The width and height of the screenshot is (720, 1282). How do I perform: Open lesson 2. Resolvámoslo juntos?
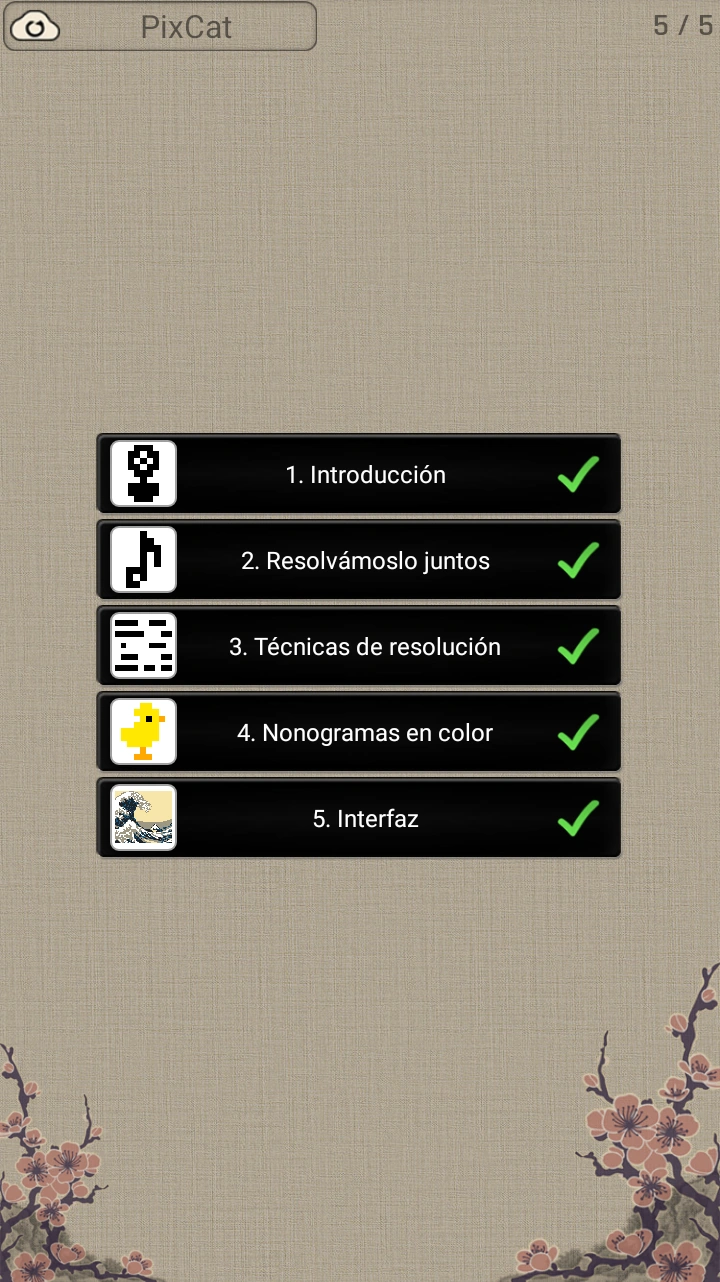[359, 560]
